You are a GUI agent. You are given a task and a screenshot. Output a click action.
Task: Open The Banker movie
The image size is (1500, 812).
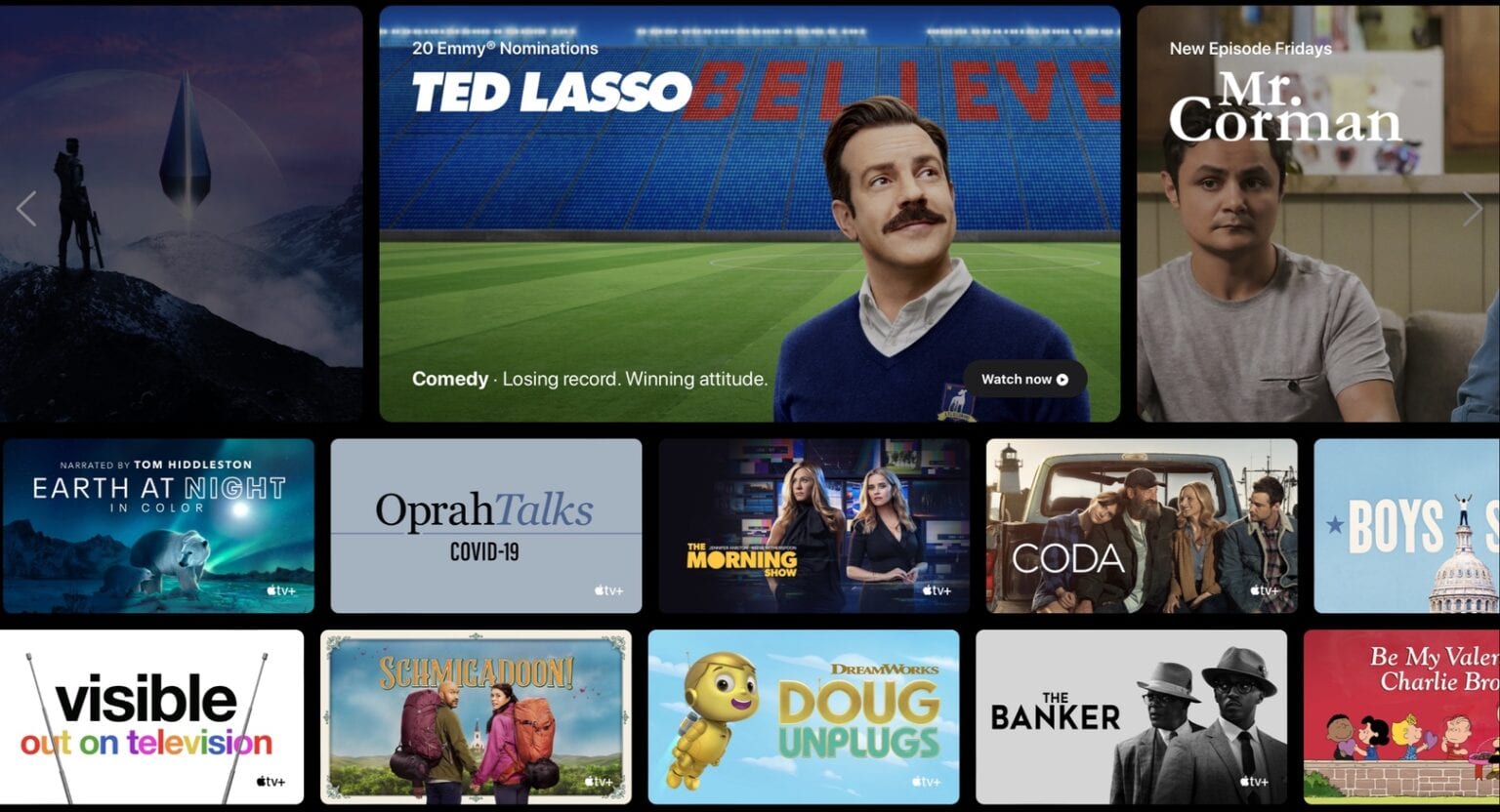tap(1131, 717)
